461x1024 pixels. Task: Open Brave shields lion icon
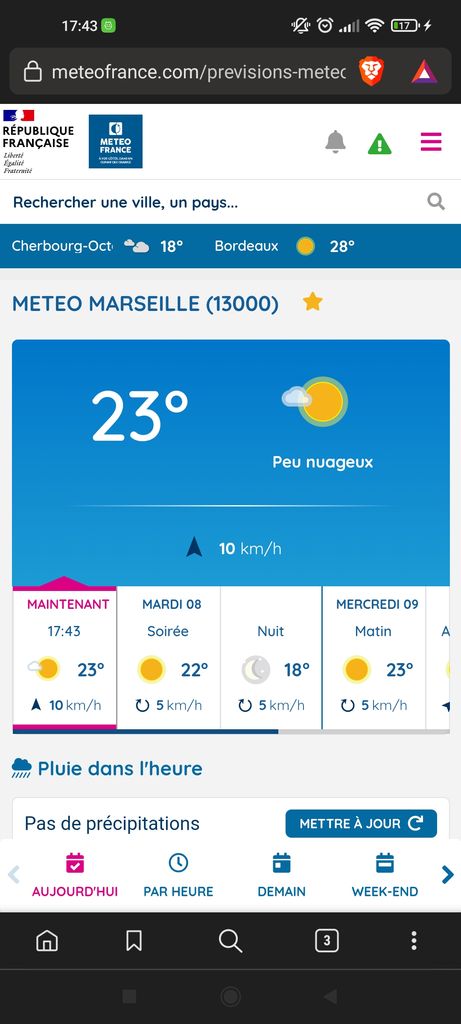pos(372,72)
